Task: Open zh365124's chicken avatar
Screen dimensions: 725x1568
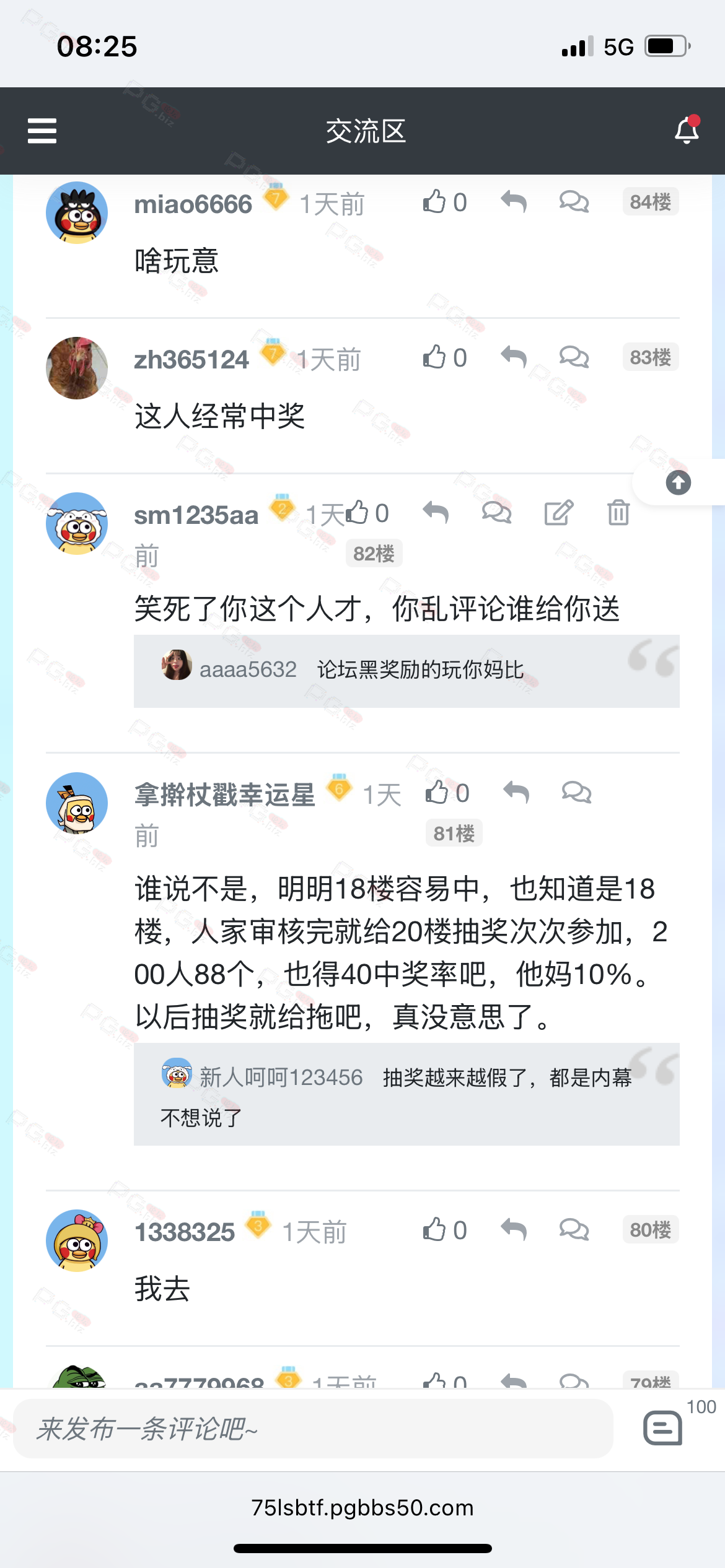Action: coord(77,368)
